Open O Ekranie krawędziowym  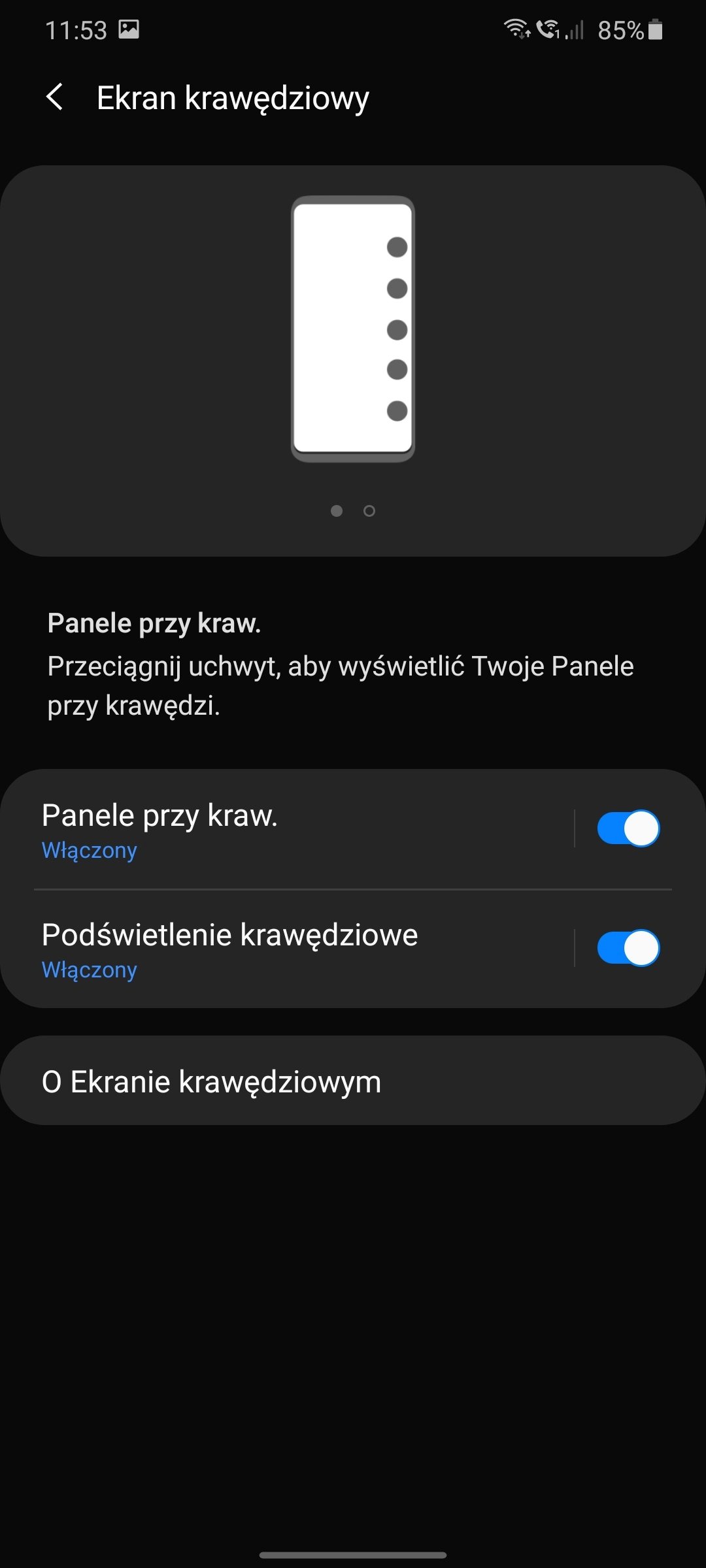pyautogui.click(x=353, y=1081)
